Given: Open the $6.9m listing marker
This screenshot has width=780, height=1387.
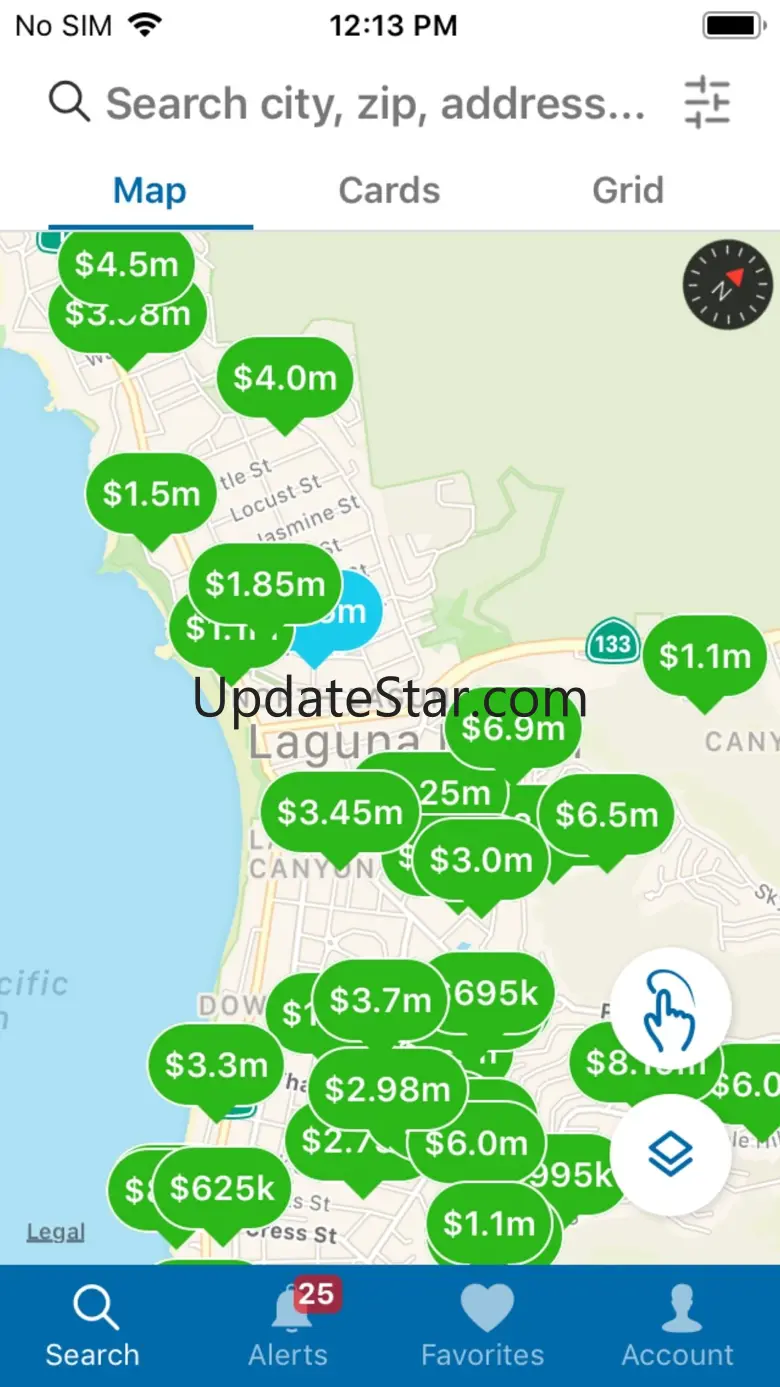Looking at the screenshot, I should pyautogui.click(x=513, y=728).
